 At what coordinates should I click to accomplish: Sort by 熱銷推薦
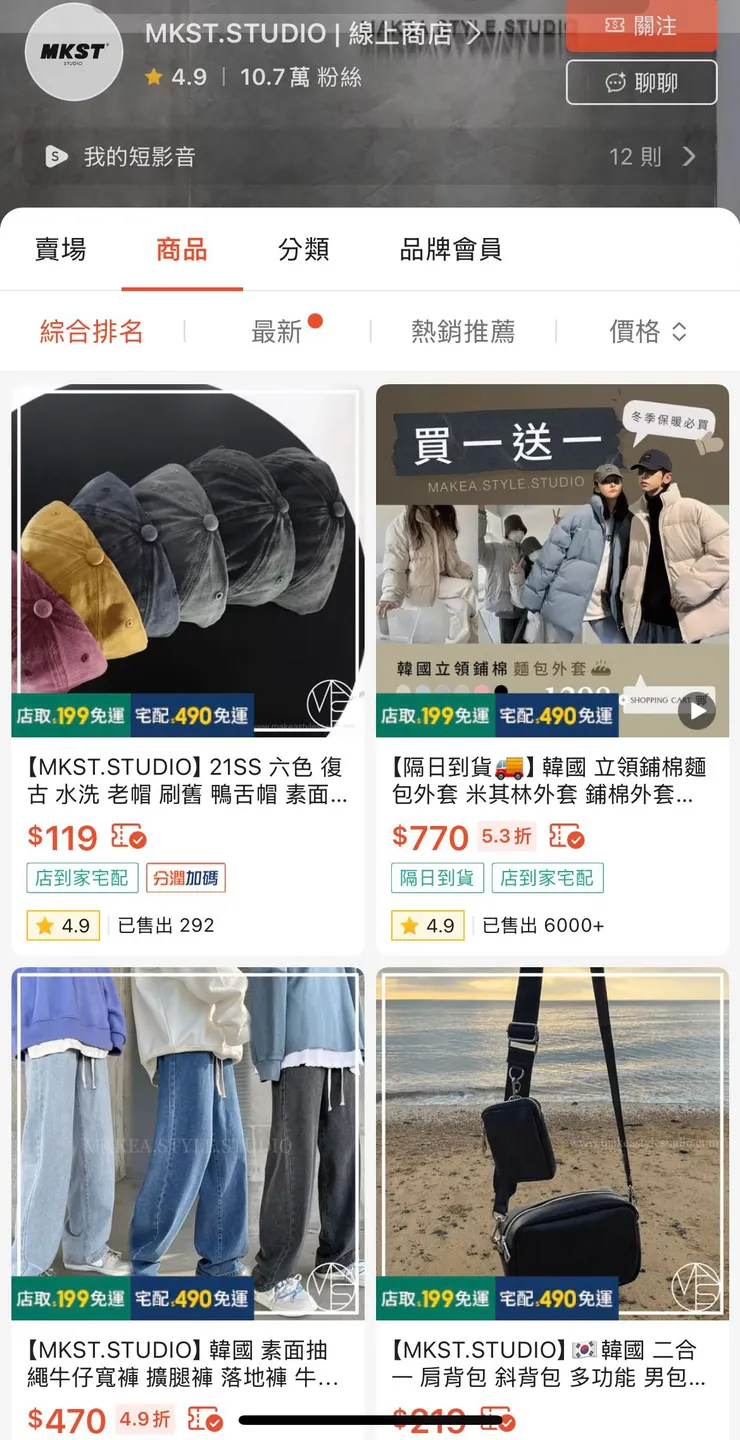click(463, 332)
